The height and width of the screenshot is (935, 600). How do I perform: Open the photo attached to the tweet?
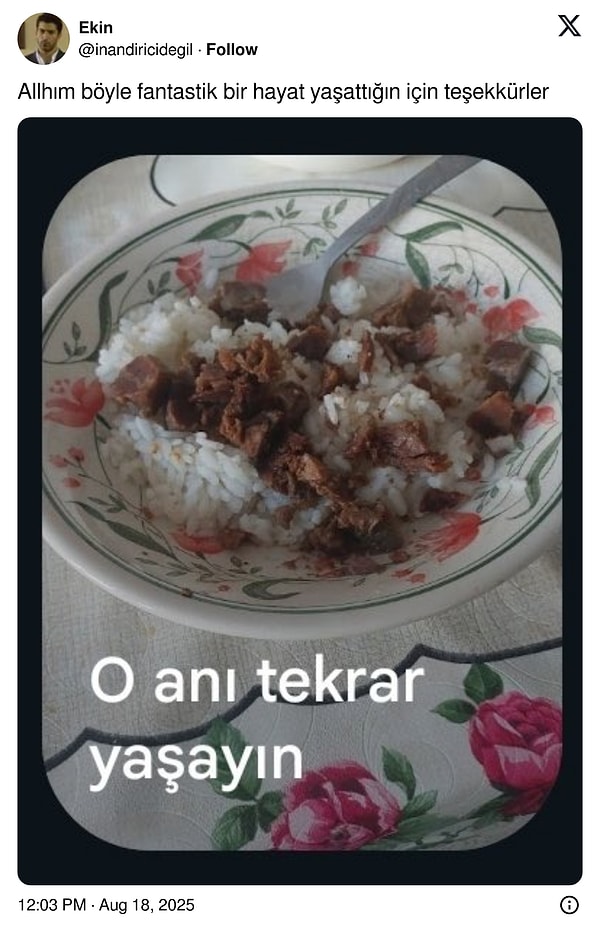[x=300, y=500]
